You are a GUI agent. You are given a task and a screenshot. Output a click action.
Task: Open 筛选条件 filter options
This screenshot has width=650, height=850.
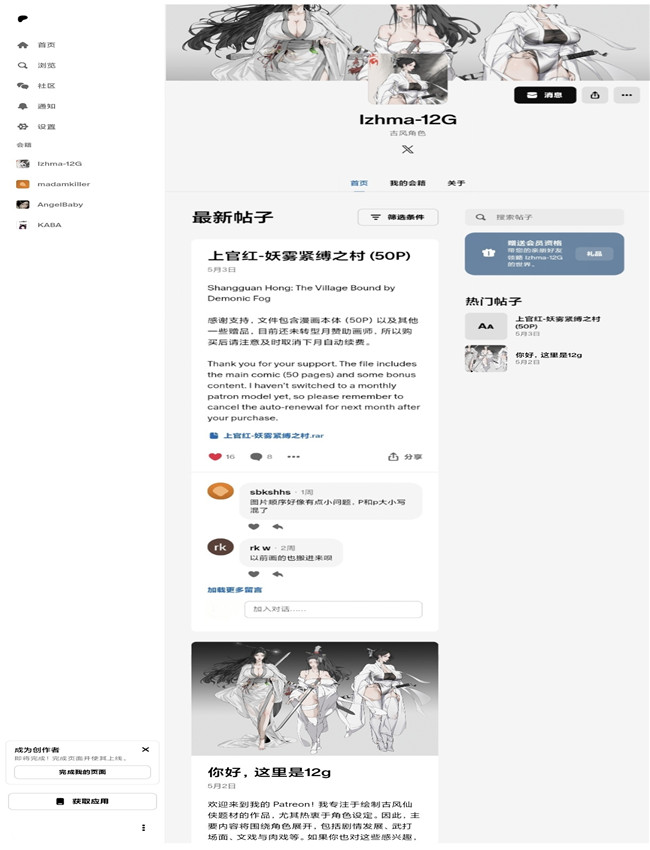[x=397, y=217]
